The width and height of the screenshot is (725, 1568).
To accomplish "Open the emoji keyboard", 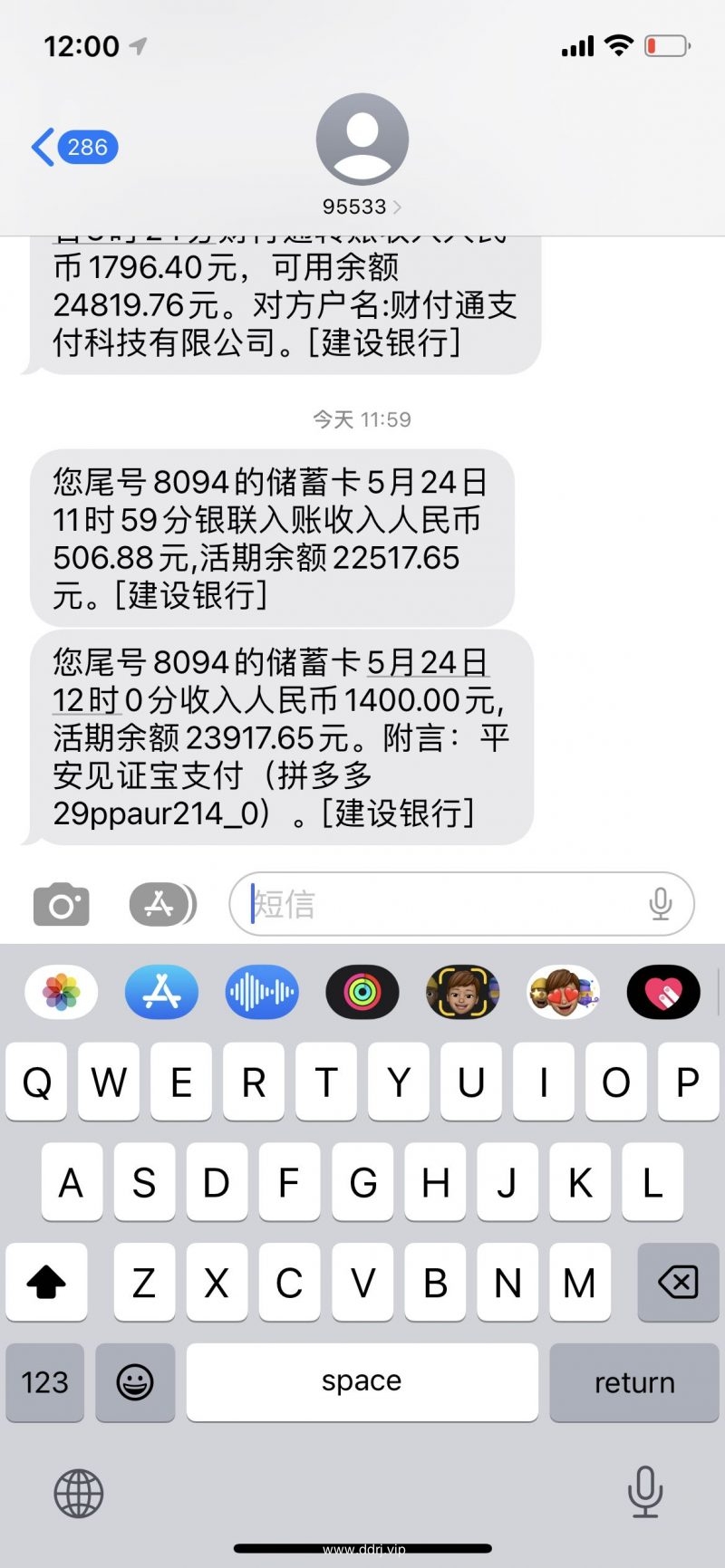I will [x=135, y=1382].
